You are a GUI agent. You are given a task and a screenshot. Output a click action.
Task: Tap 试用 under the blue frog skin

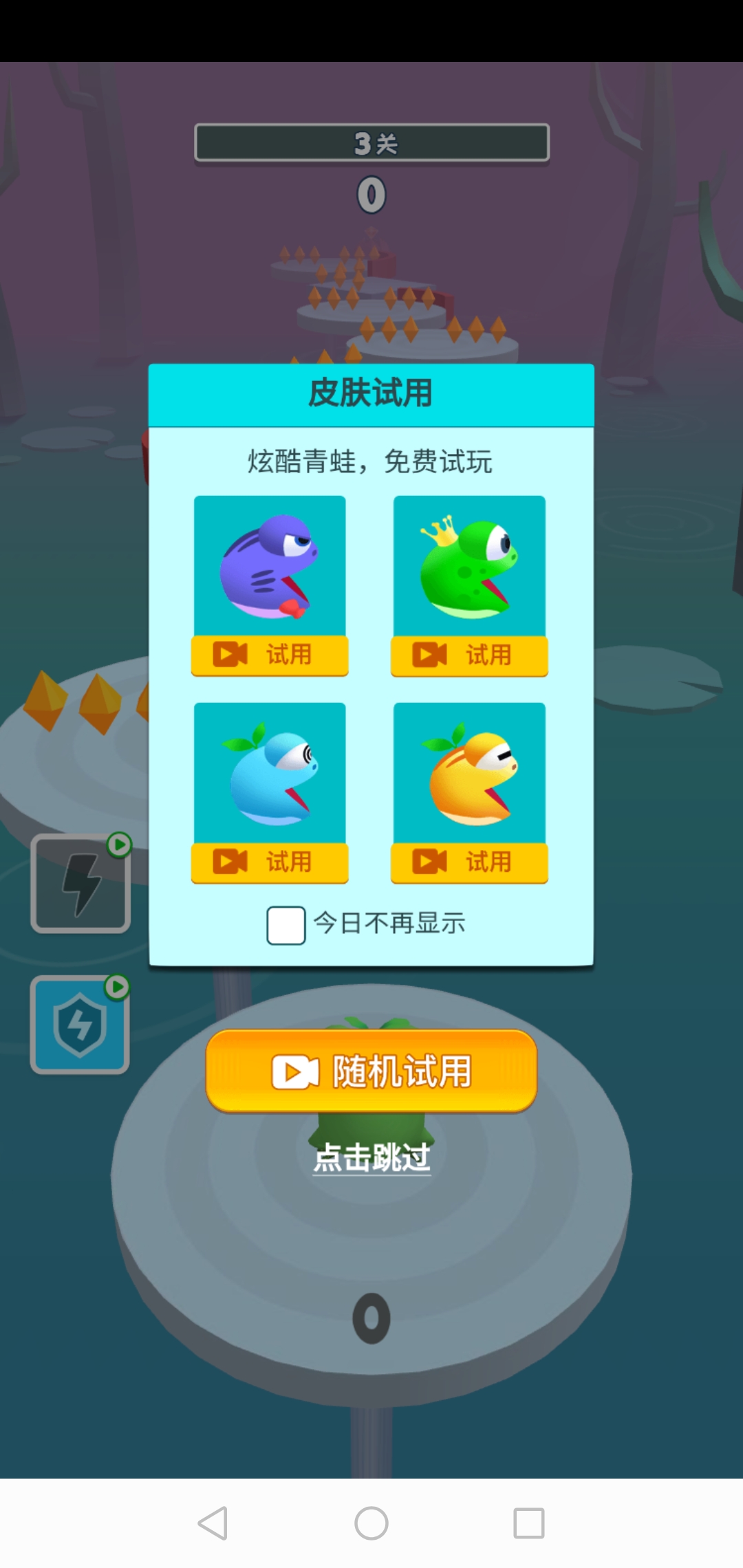pyautogui.click(x=270, y=862)
